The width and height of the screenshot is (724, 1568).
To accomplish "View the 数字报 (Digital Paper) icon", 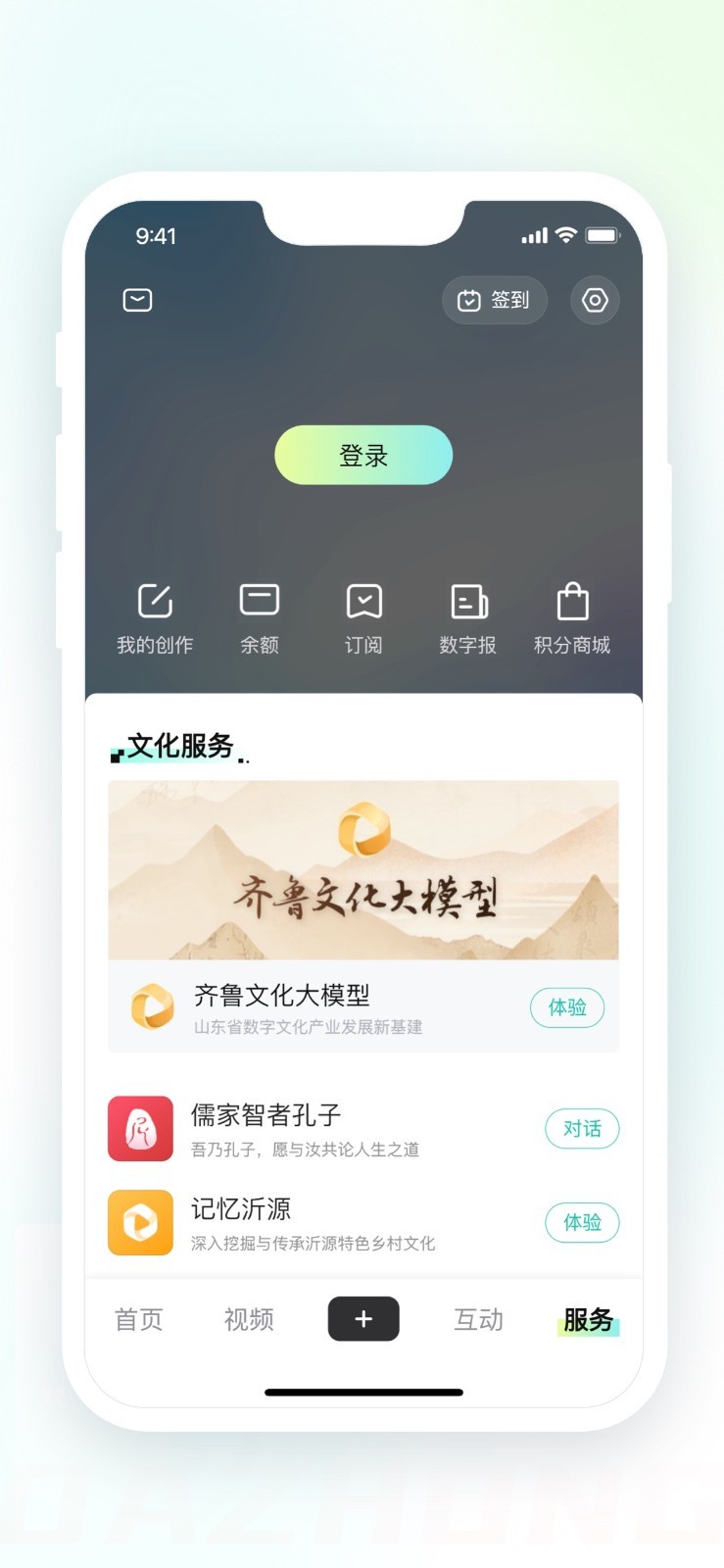I will (x=468, y=602).
